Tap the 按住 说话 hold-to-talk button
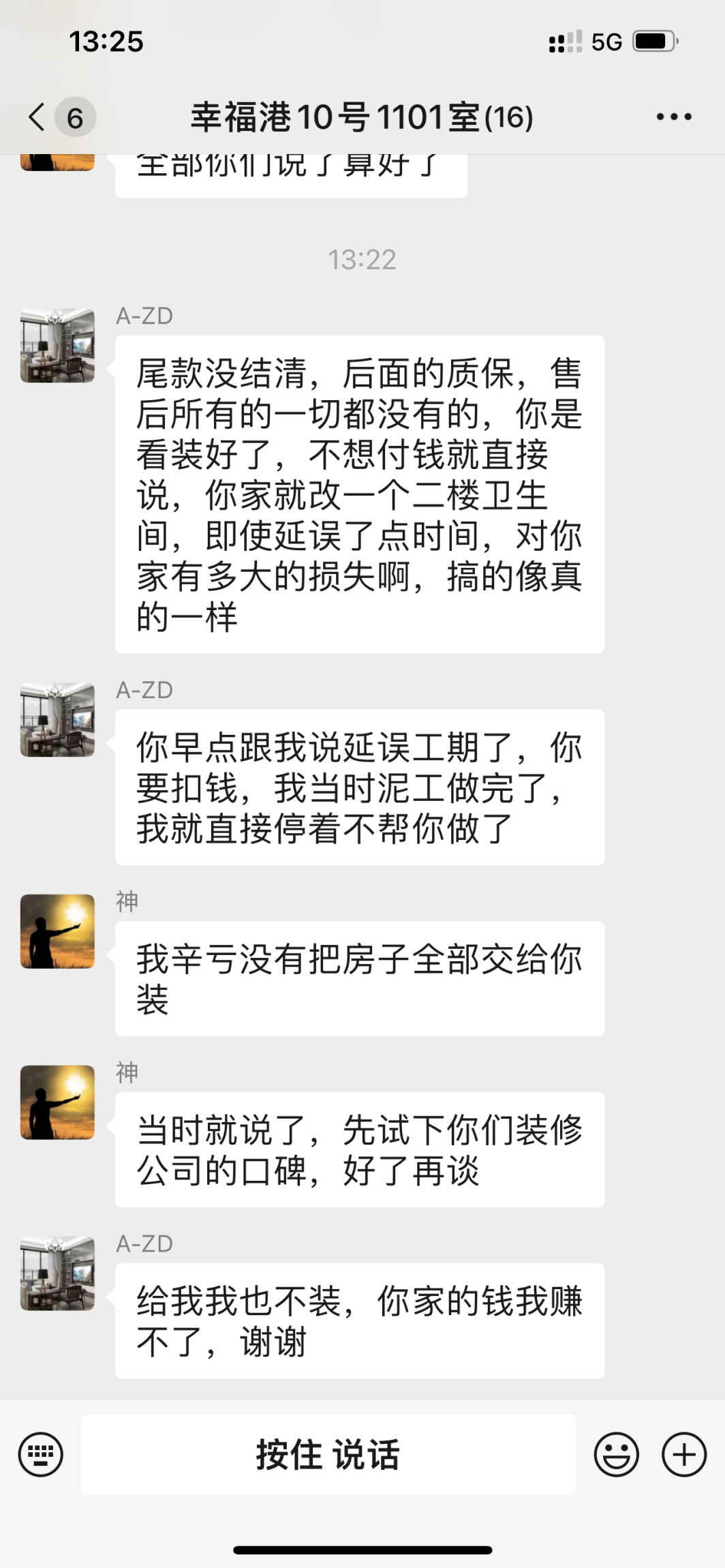The width and height of the screenshot is (725, 1568). (328, 1455)
